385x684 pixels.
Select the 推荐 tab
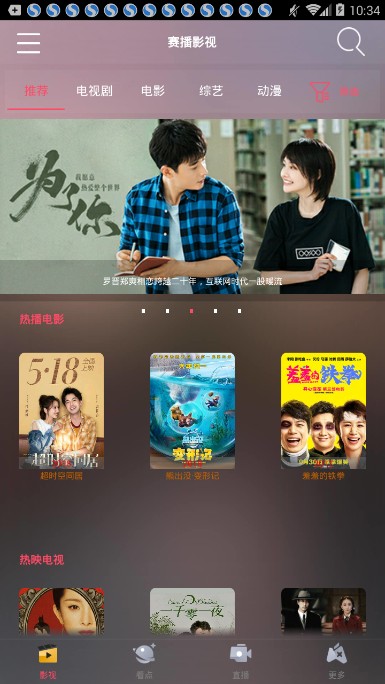(36, 91)
